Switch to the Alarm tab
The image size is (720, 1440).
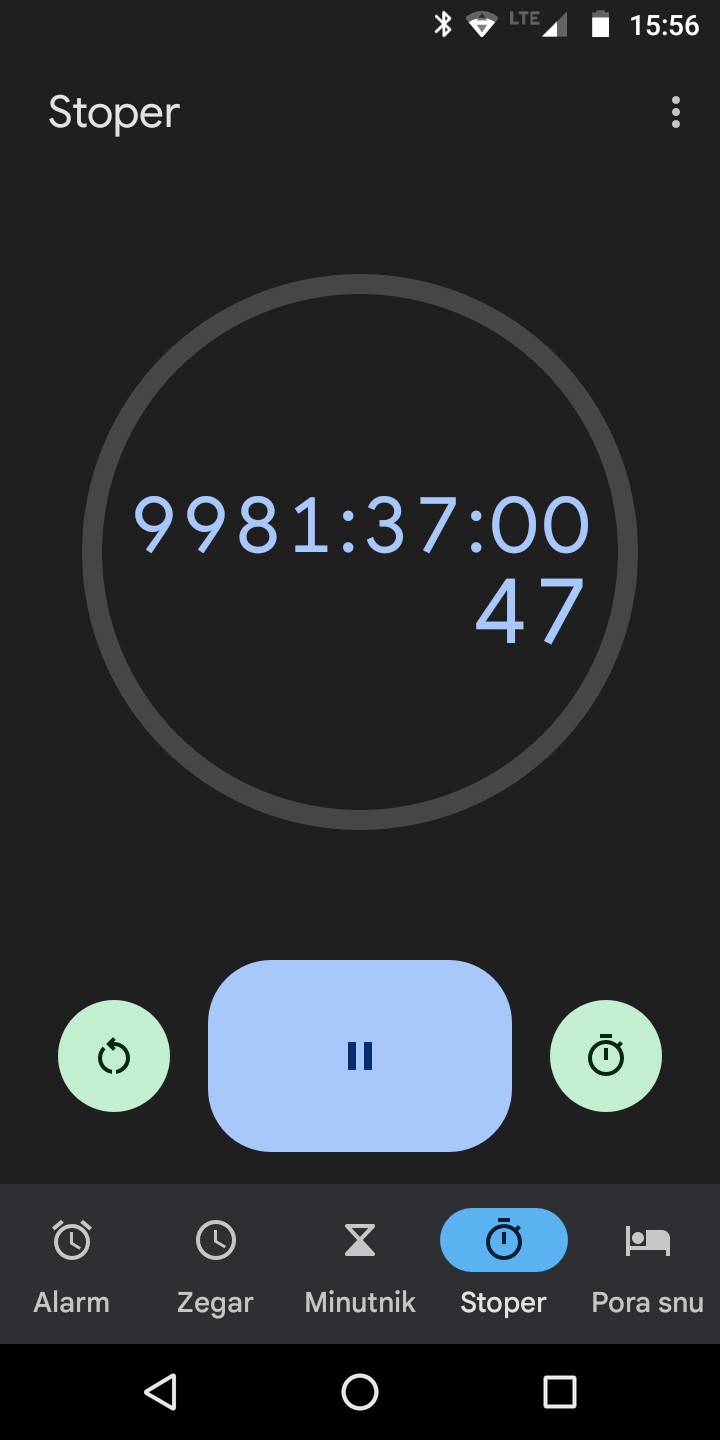72,1264
